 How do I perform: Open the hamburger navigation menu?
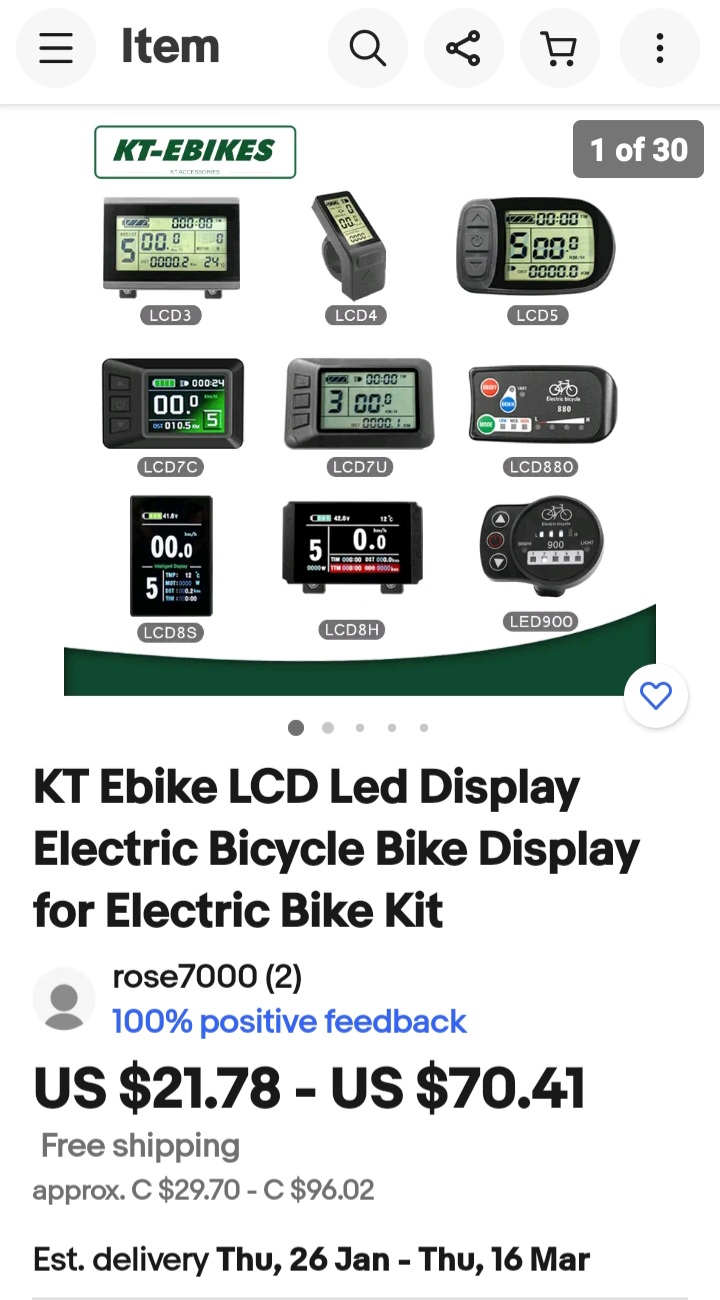[x=56, y=48]
